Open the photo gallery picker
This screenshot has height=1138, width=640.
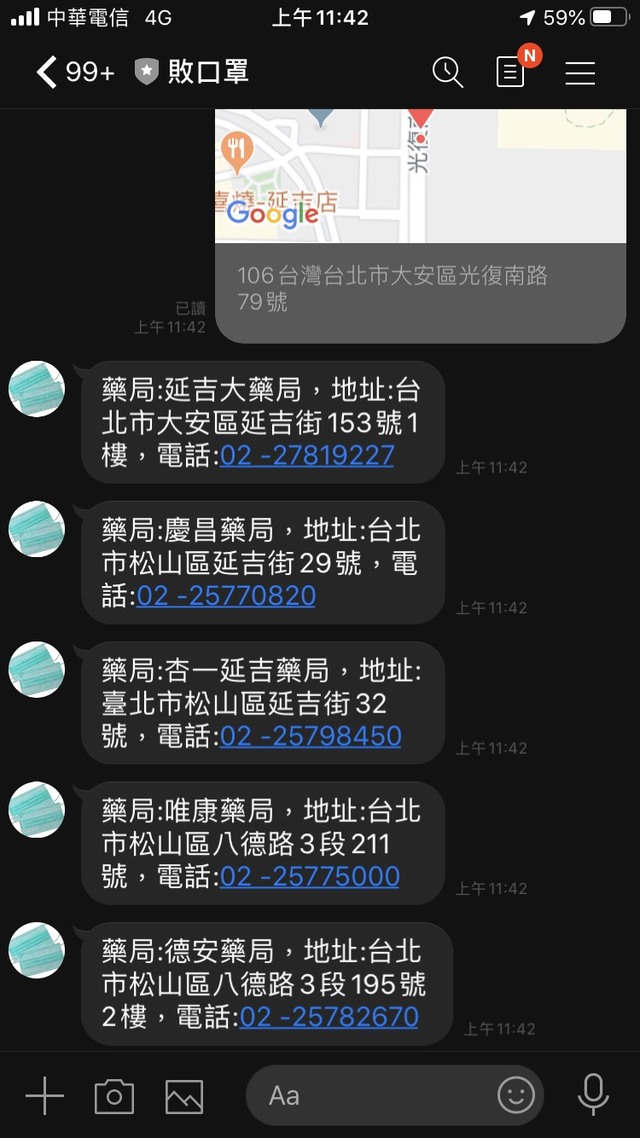[x=184, y=1096]
